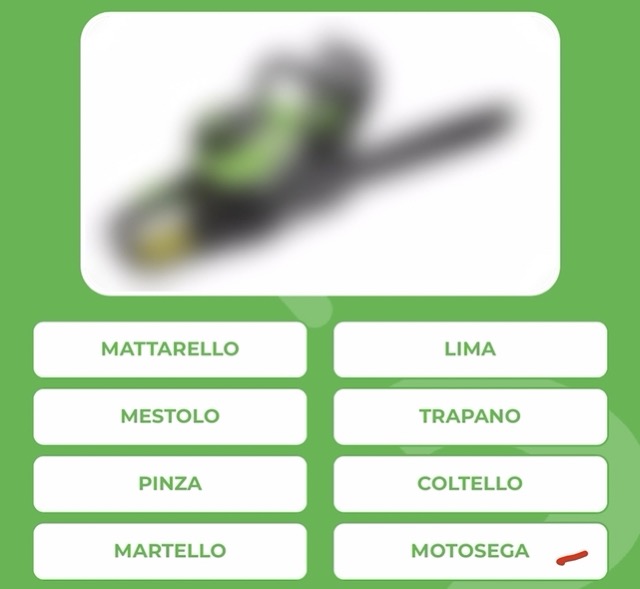Choose LIMA as the answer
Viewport: 640px width, 589px height.
[x=470, y=349]
